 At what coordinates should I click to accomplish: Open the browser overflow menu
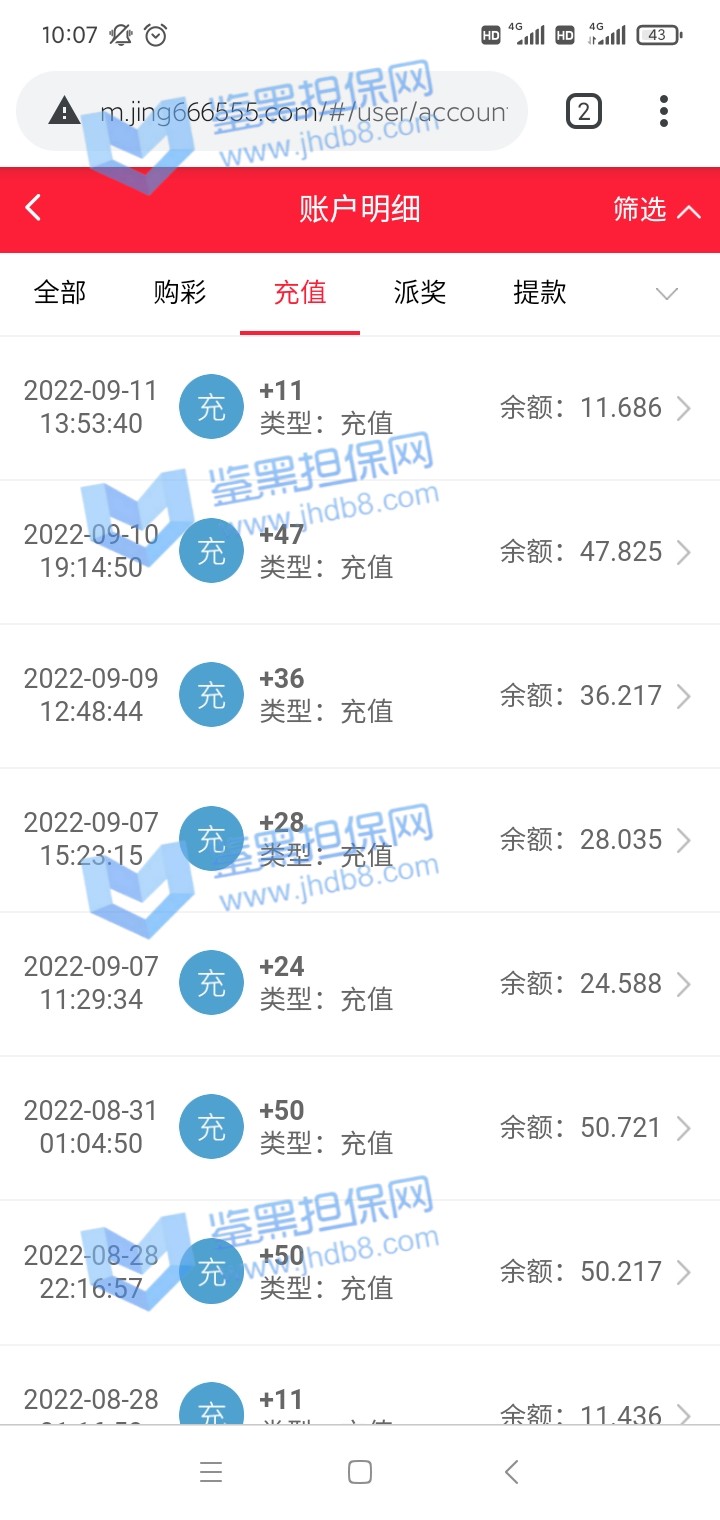pyautogui.click(x=664, y=111)
